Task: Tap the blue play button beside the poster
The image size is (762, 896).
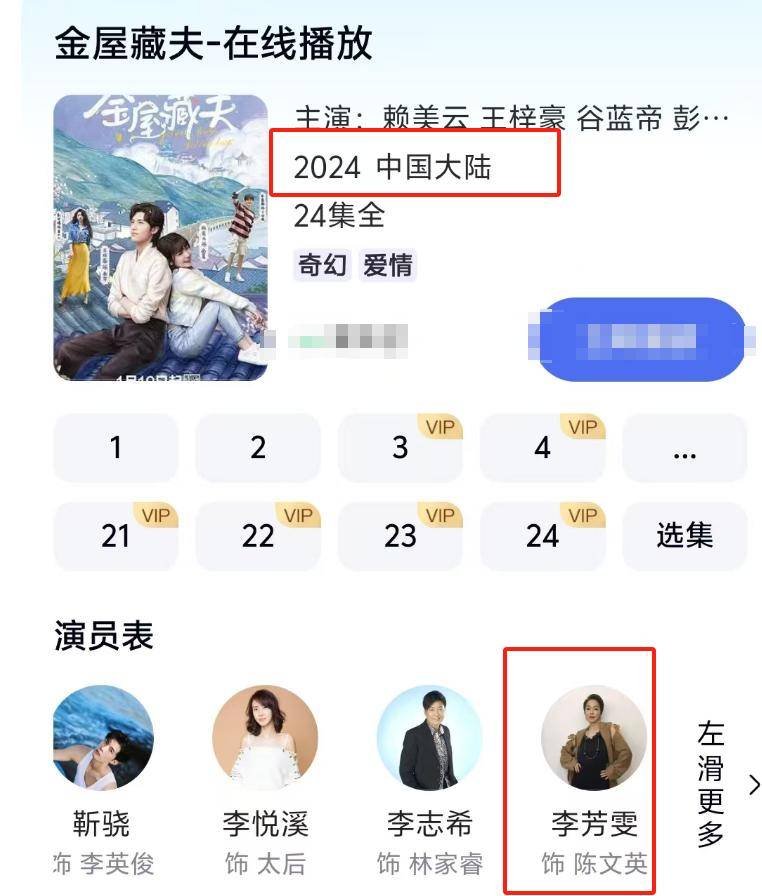Action: [x=640, y=339]
